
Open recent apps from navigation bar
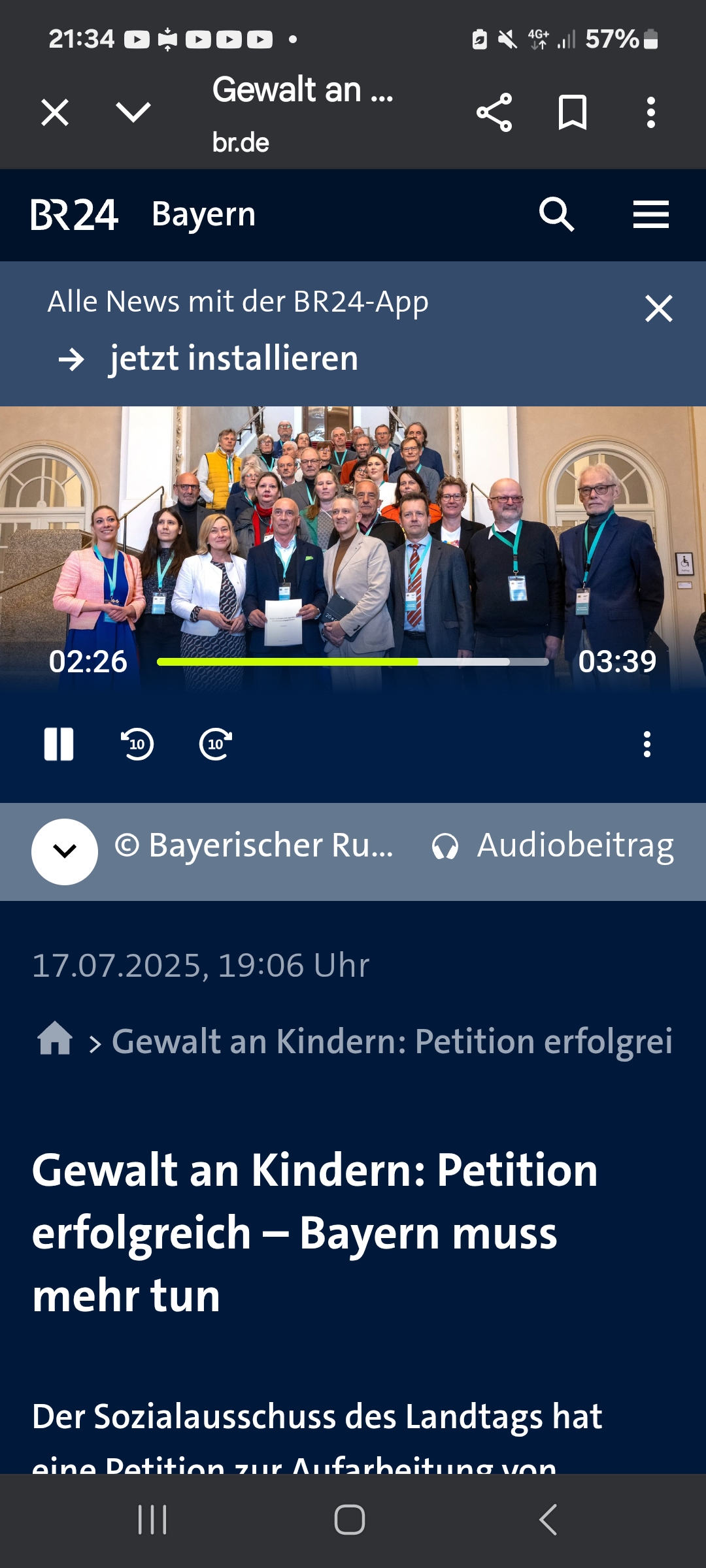point(153,1520)
